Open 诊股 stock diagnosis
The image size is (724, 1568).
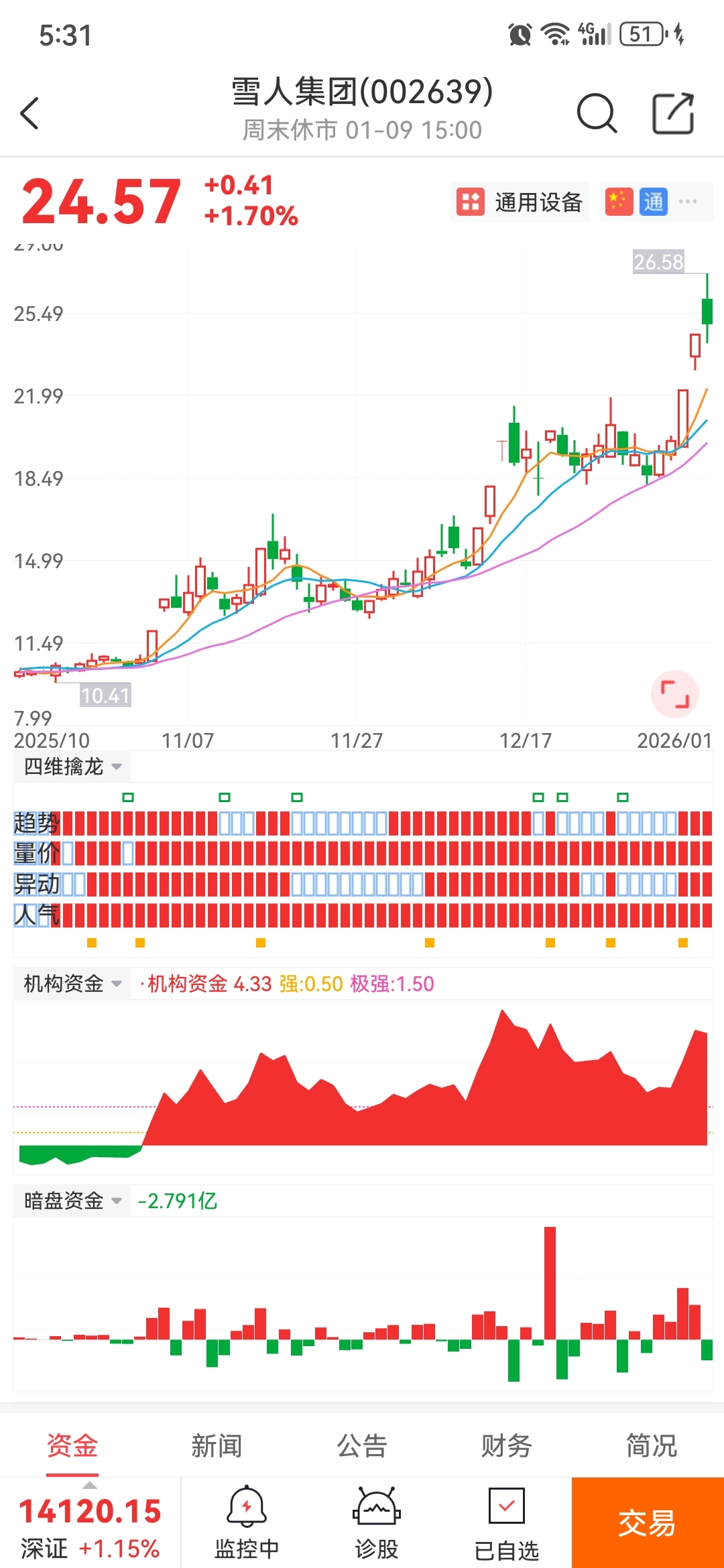[376, 1522]
